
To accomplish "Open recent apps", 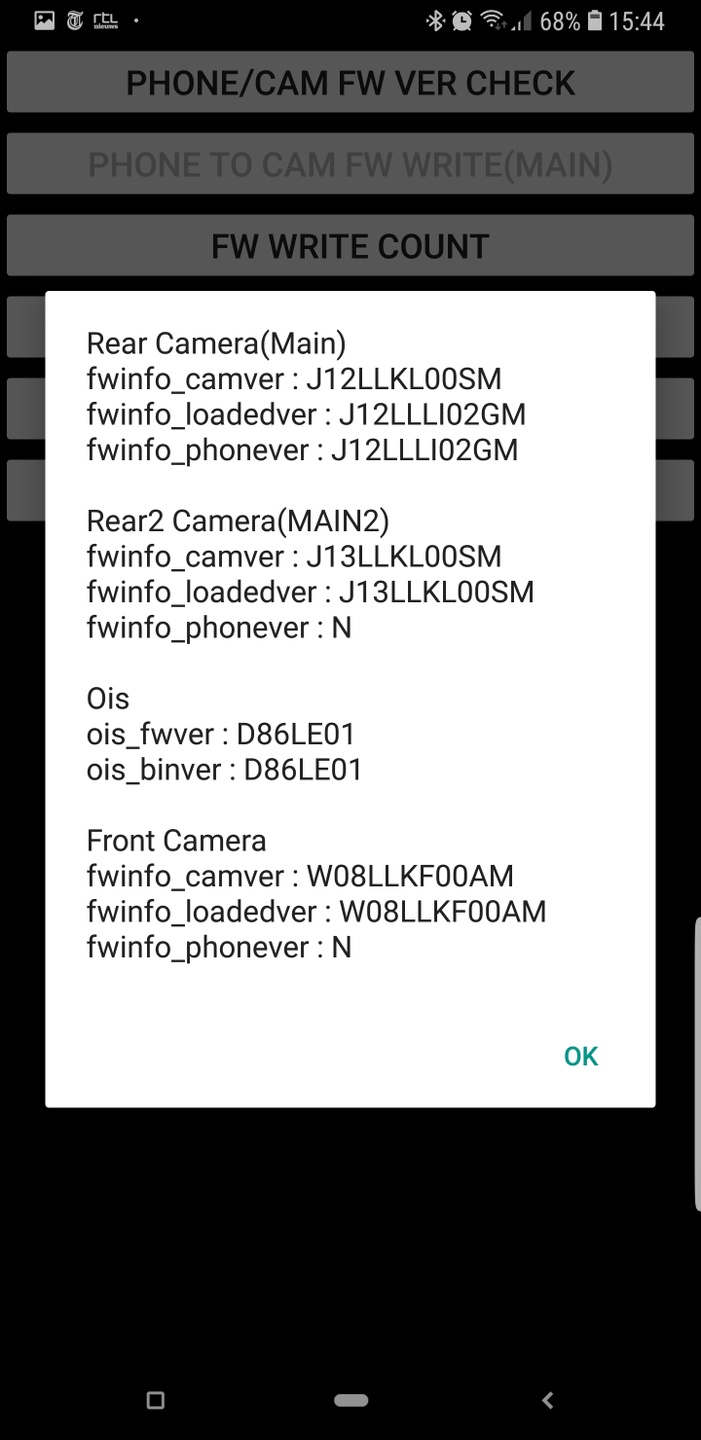I will coord(155,1401).
